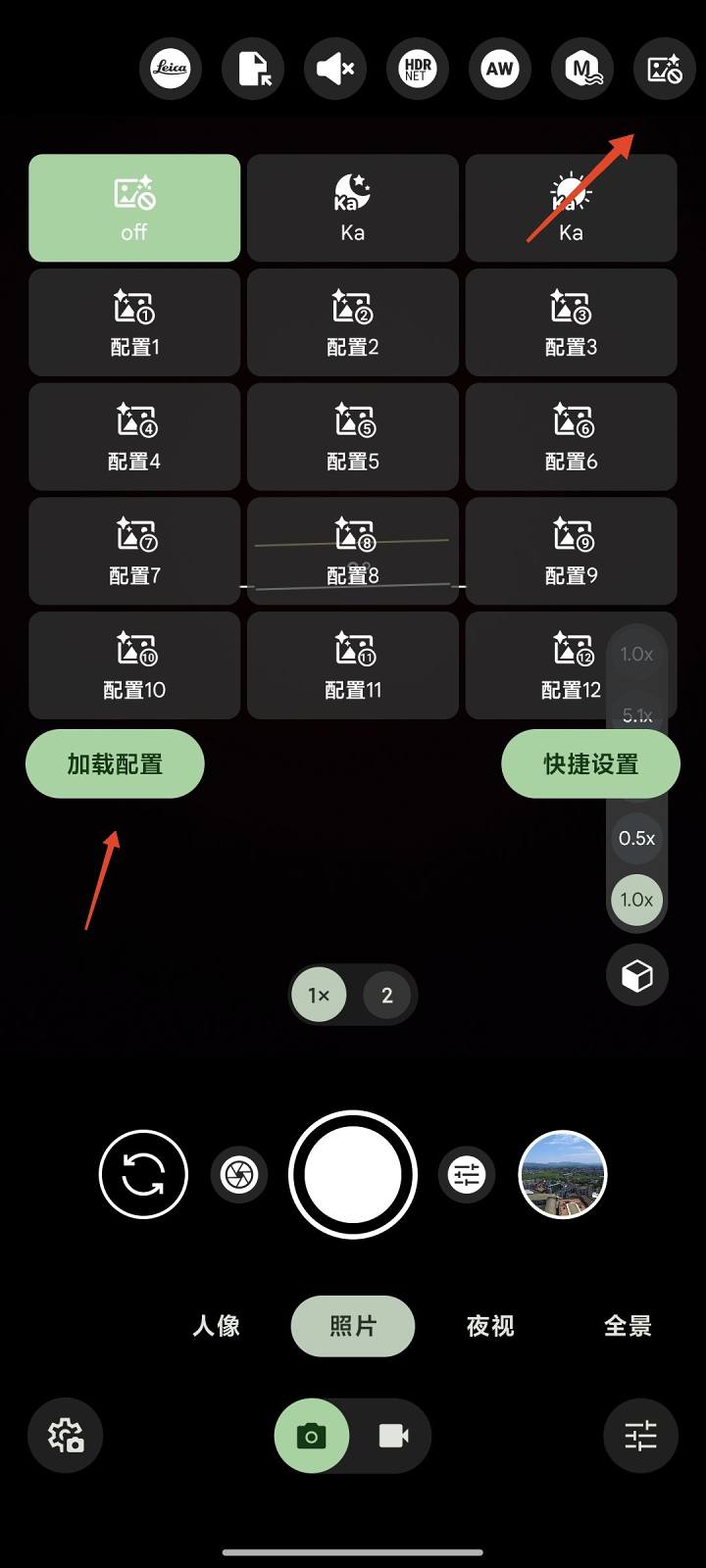Select lens 2 in the 1x/2 switcher
Image resolution: width=706 pixels, height=1568 pixels.
pos(386,995)
